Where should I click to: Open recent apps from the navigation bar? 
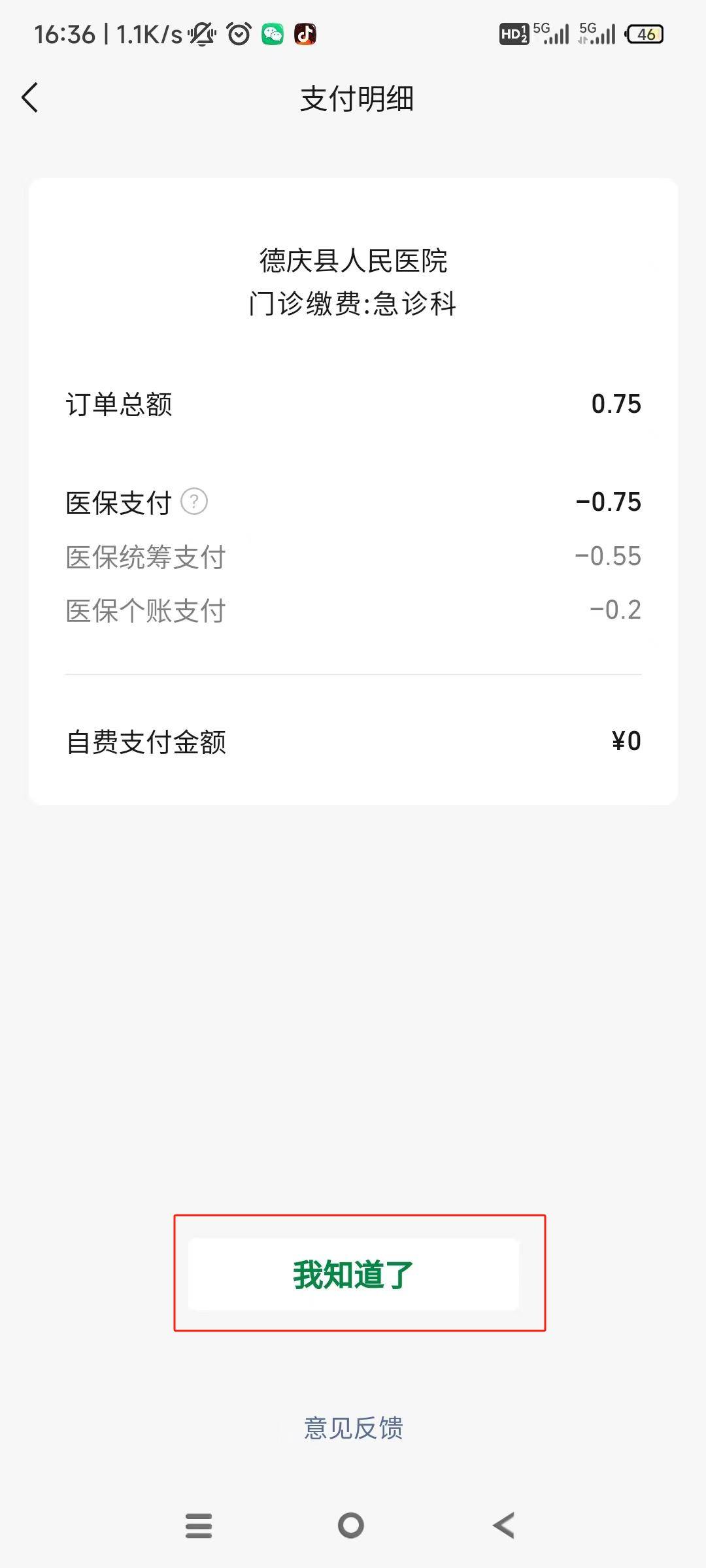pos(199,1526)
